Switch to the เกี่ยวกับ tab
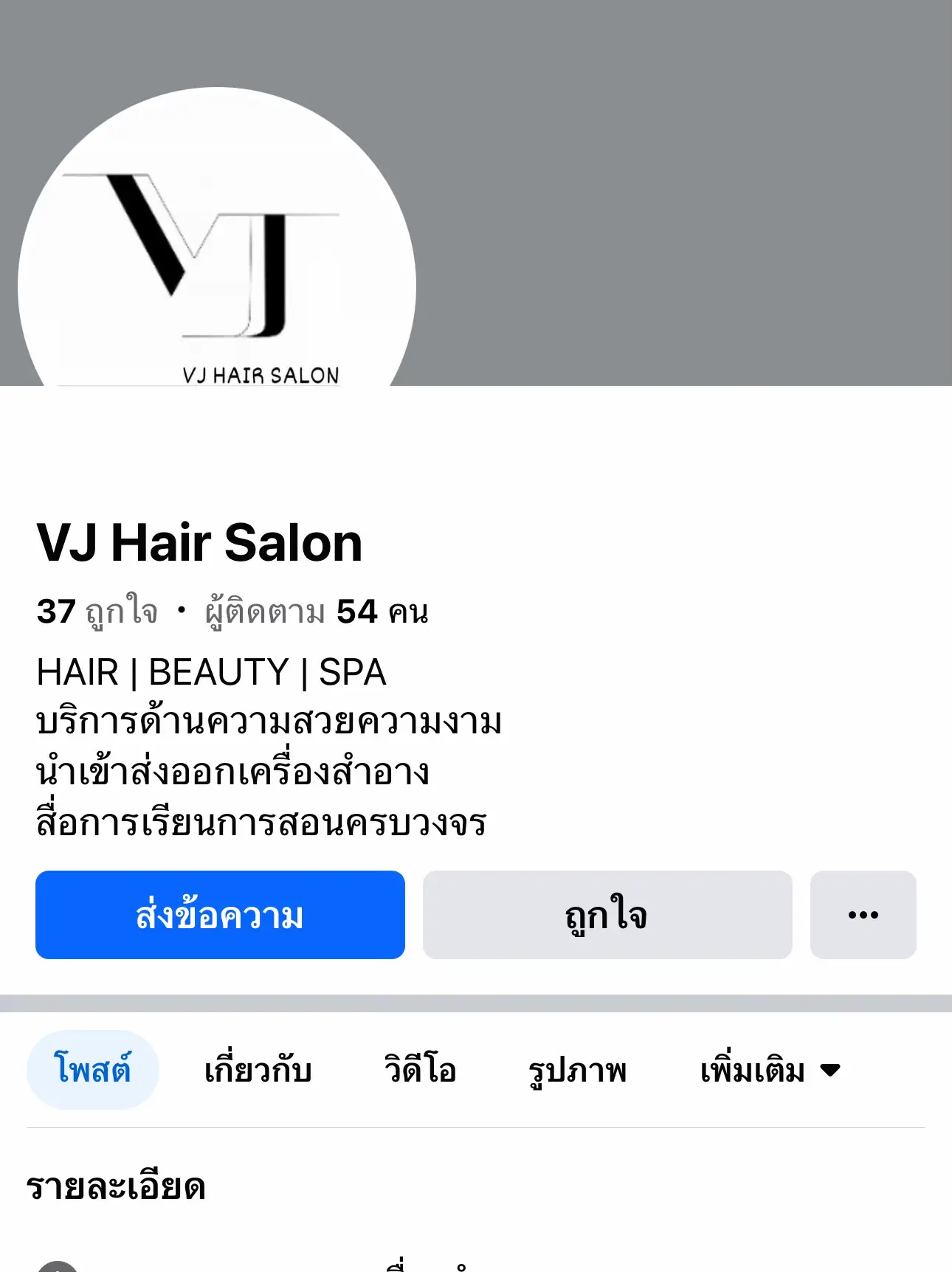Image resolution: width=952 pixels, height=1272 pixels. [258, 1070]
